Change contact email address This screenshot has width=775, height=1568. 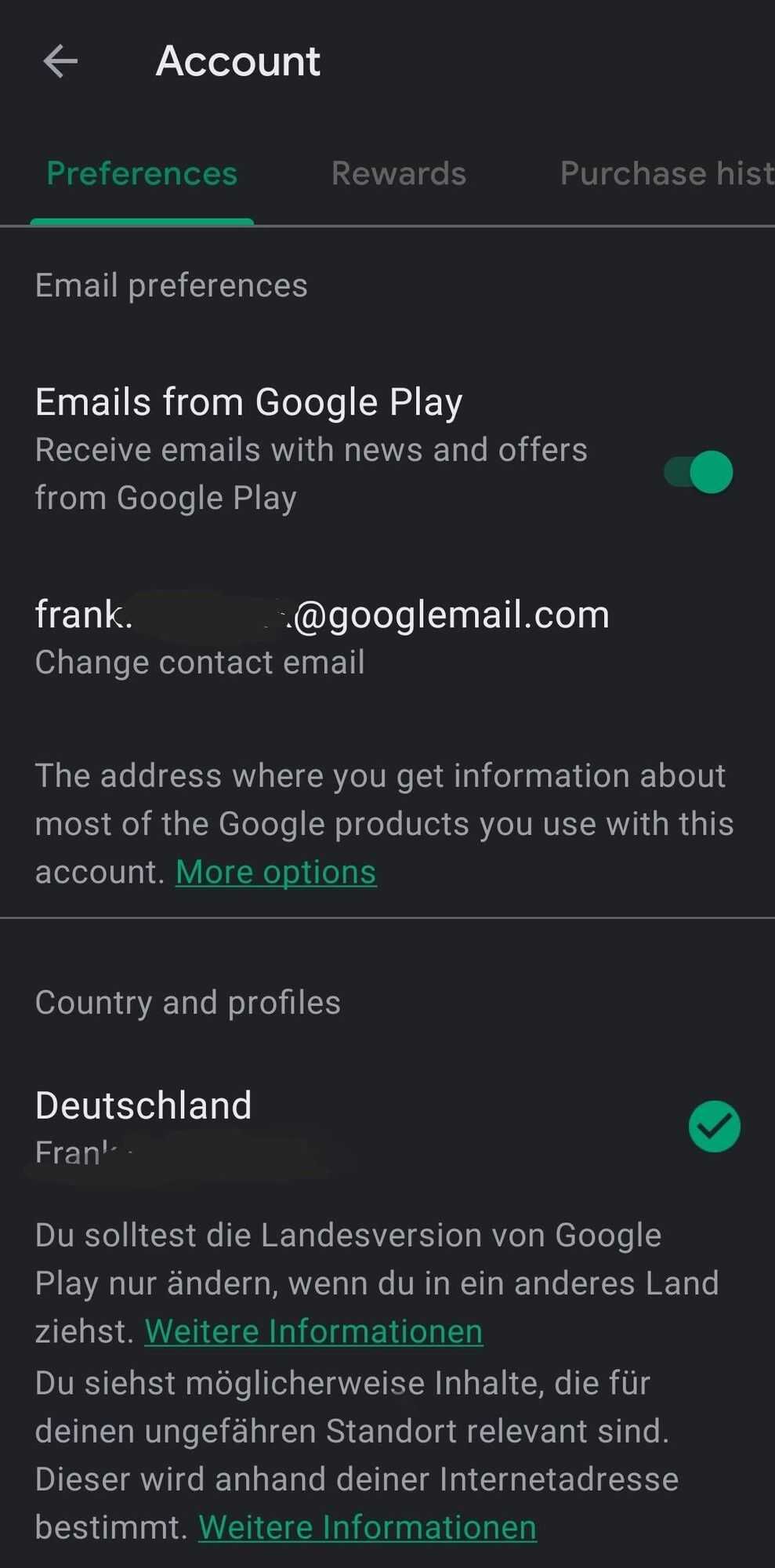[x=200, y=662]
